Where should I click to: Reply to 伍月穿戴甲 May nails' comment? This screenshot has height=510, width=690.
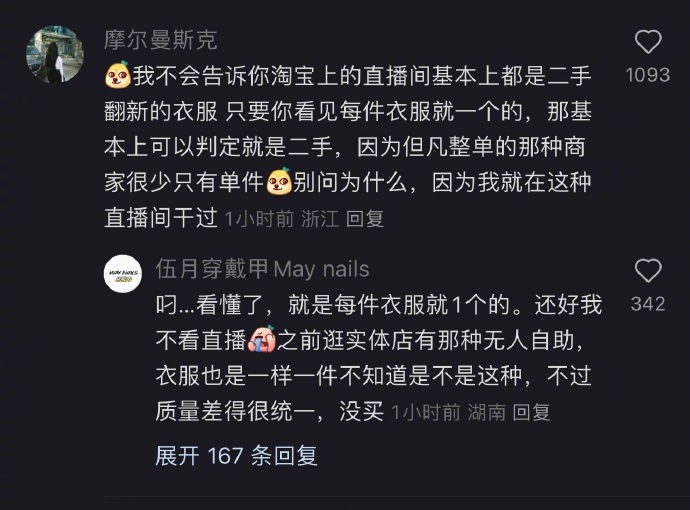click(530, 412)
